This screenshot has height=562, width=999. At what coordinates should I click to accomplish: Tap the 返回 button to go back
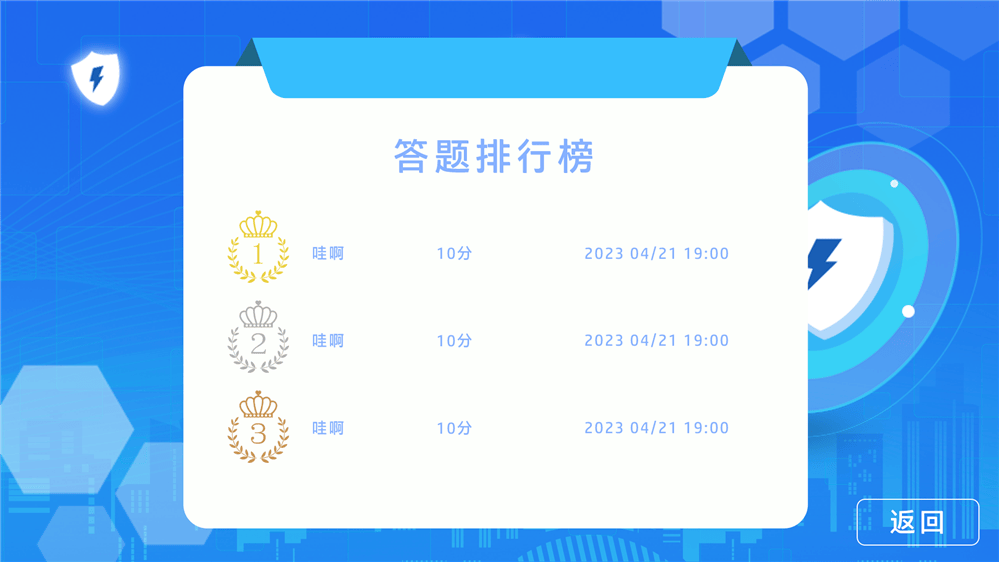pyautogui.click(x=917, y=521)
